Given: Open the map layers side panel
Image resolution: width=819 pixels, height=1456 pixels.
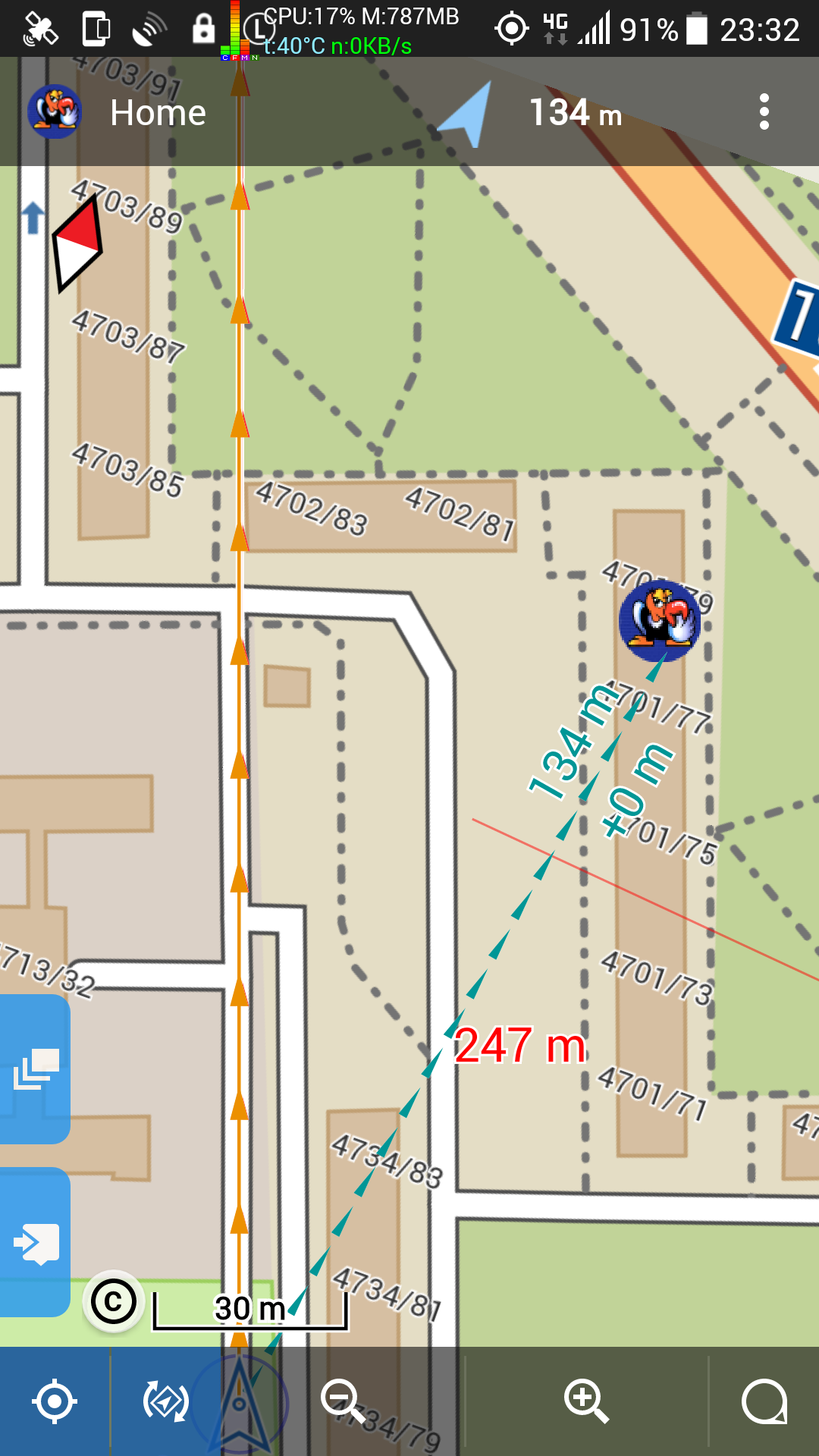Looking at the screenshot, I should point(35,1069).
